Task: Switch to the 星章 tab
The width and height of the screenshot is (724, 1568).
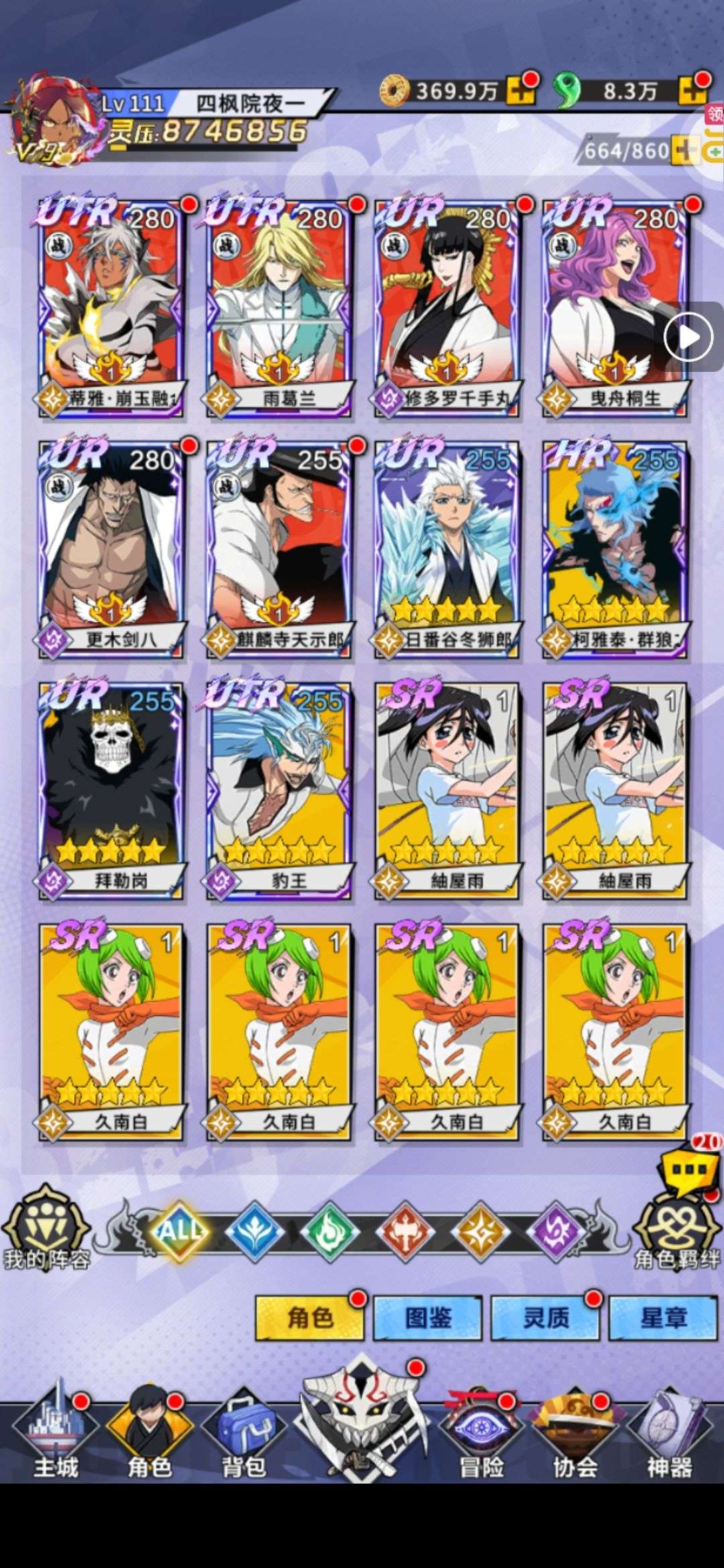Action: click(x=663, y=1318)
